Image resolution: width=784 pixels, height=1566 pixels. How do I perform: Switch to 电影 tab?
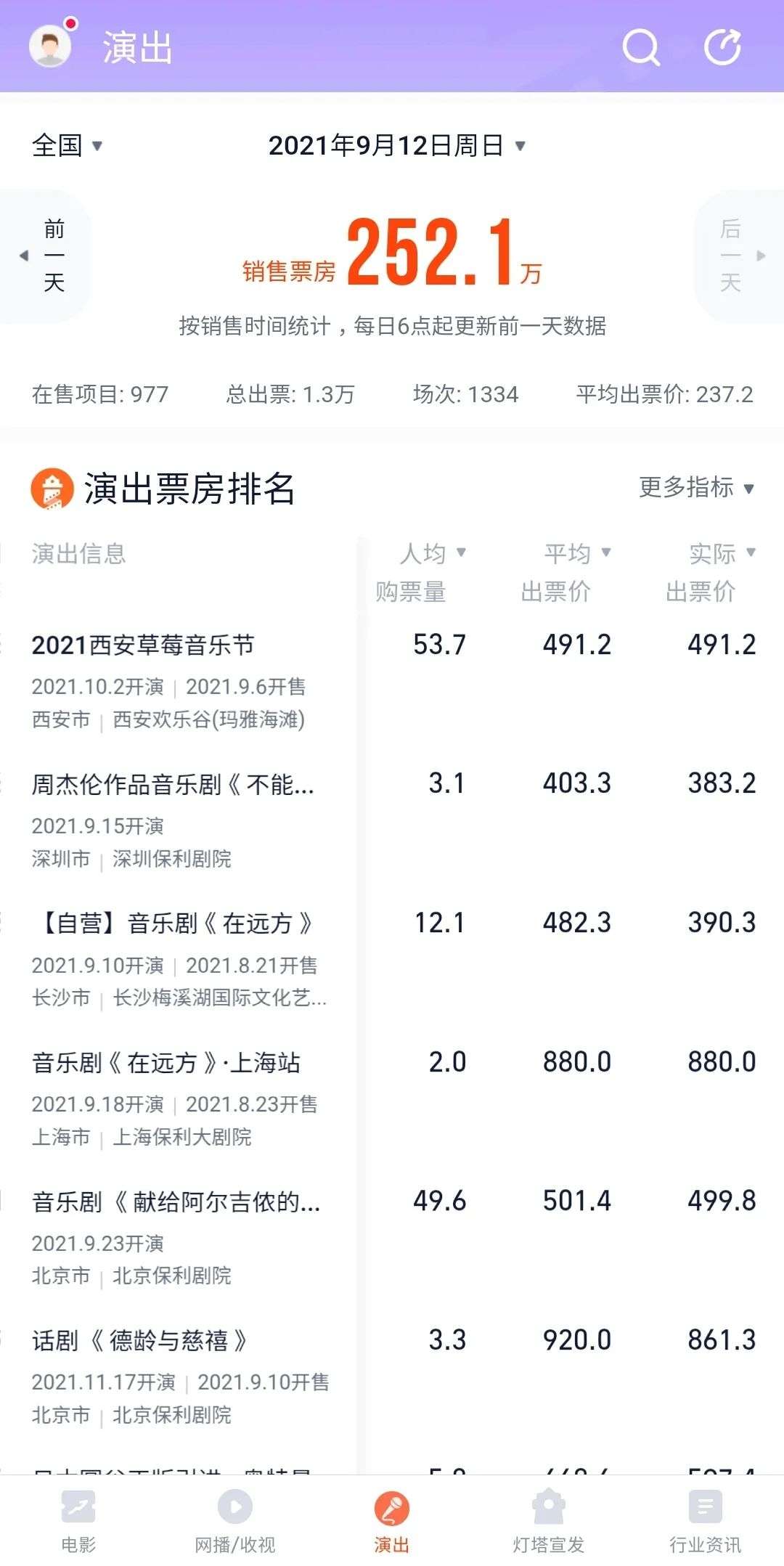78,1520
